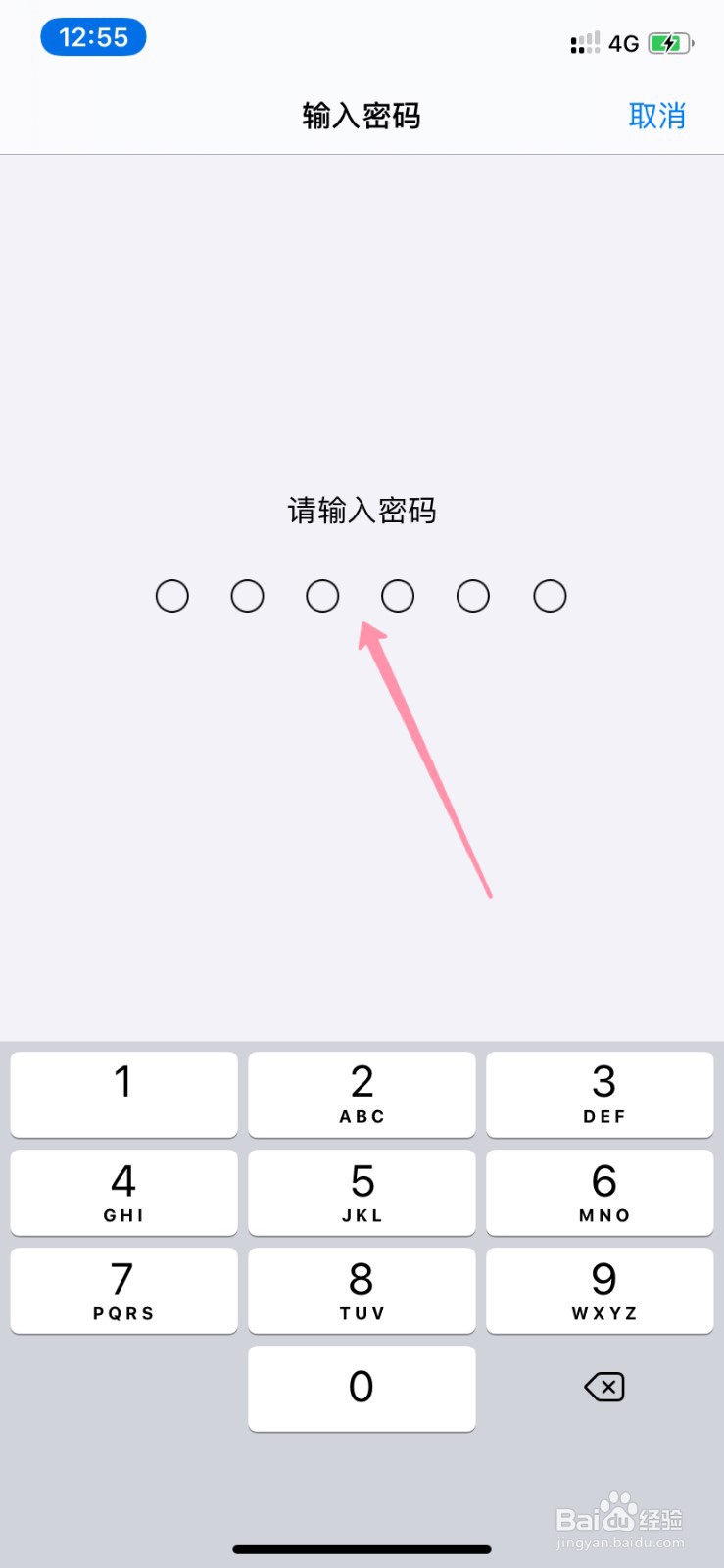Select the 4 GHI key
Image resolution: width=724 pixels, height=1568 pixels.
[122, 1193]
